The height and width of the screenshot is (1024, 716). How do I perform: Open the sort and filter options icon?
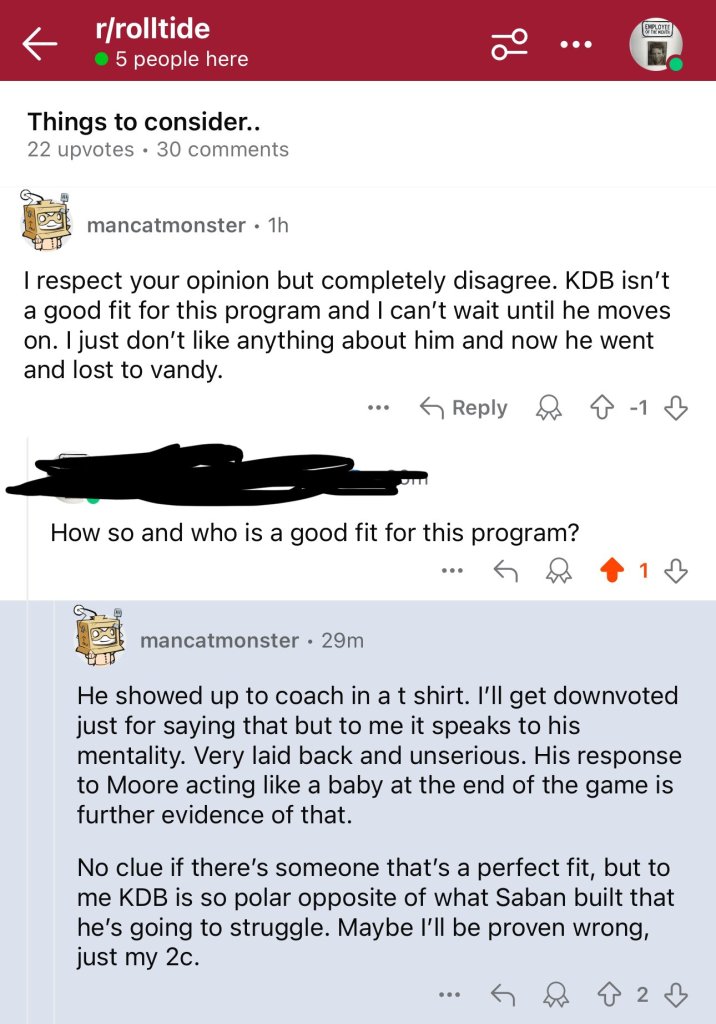(508, 45)
